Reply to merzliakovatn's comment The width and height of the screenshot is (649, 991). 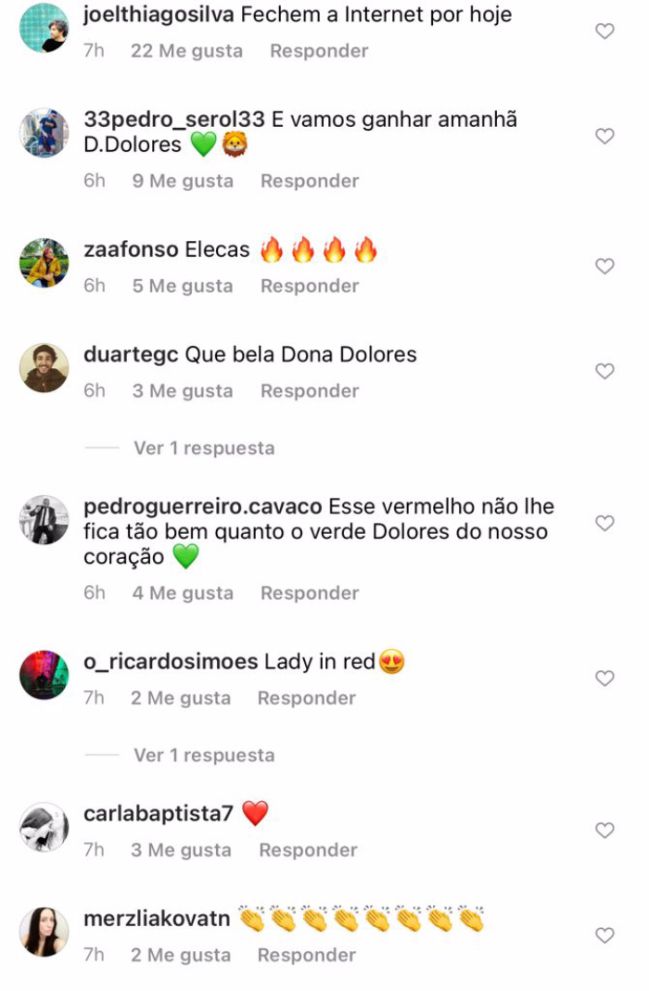pos(306,955)
